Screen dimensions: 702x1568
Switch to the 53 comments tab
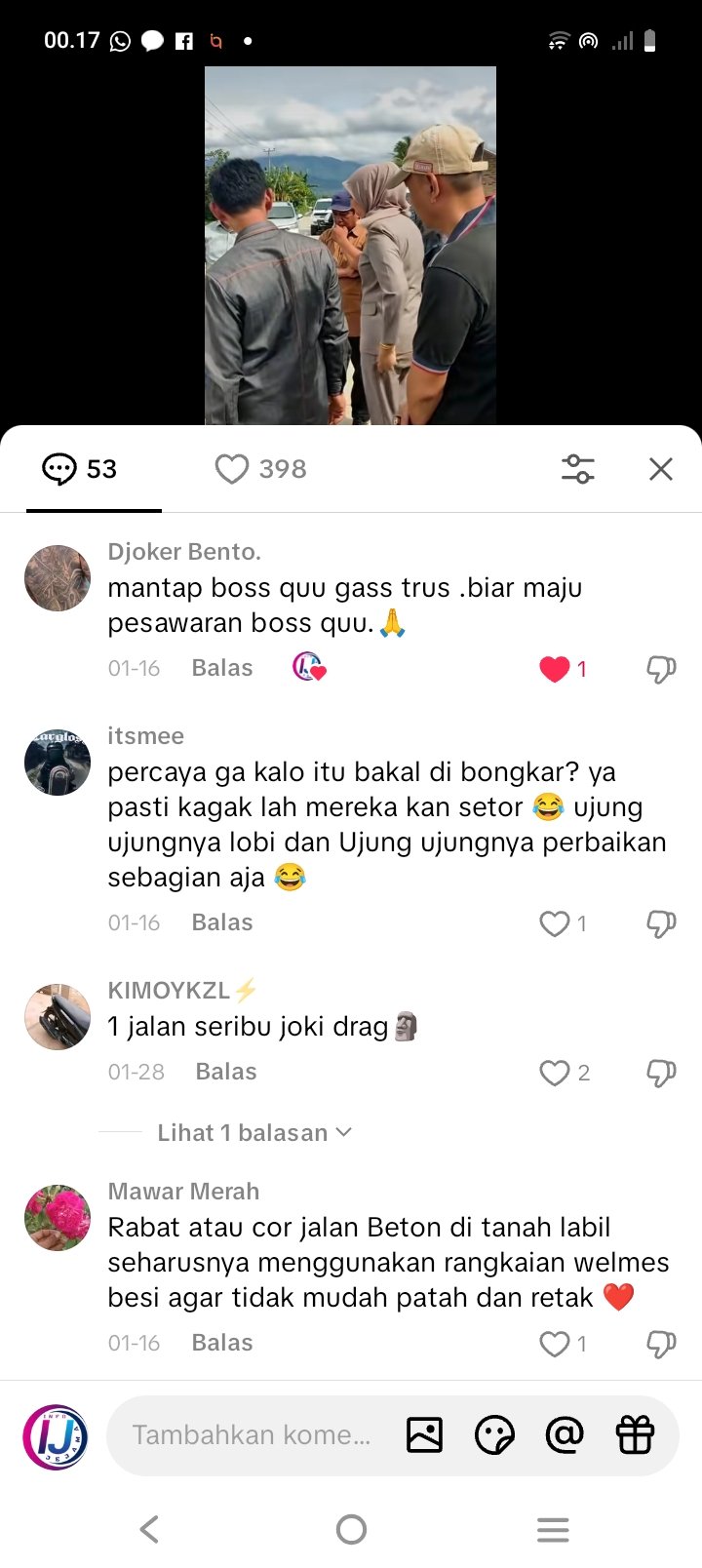(x=80, y=469)
